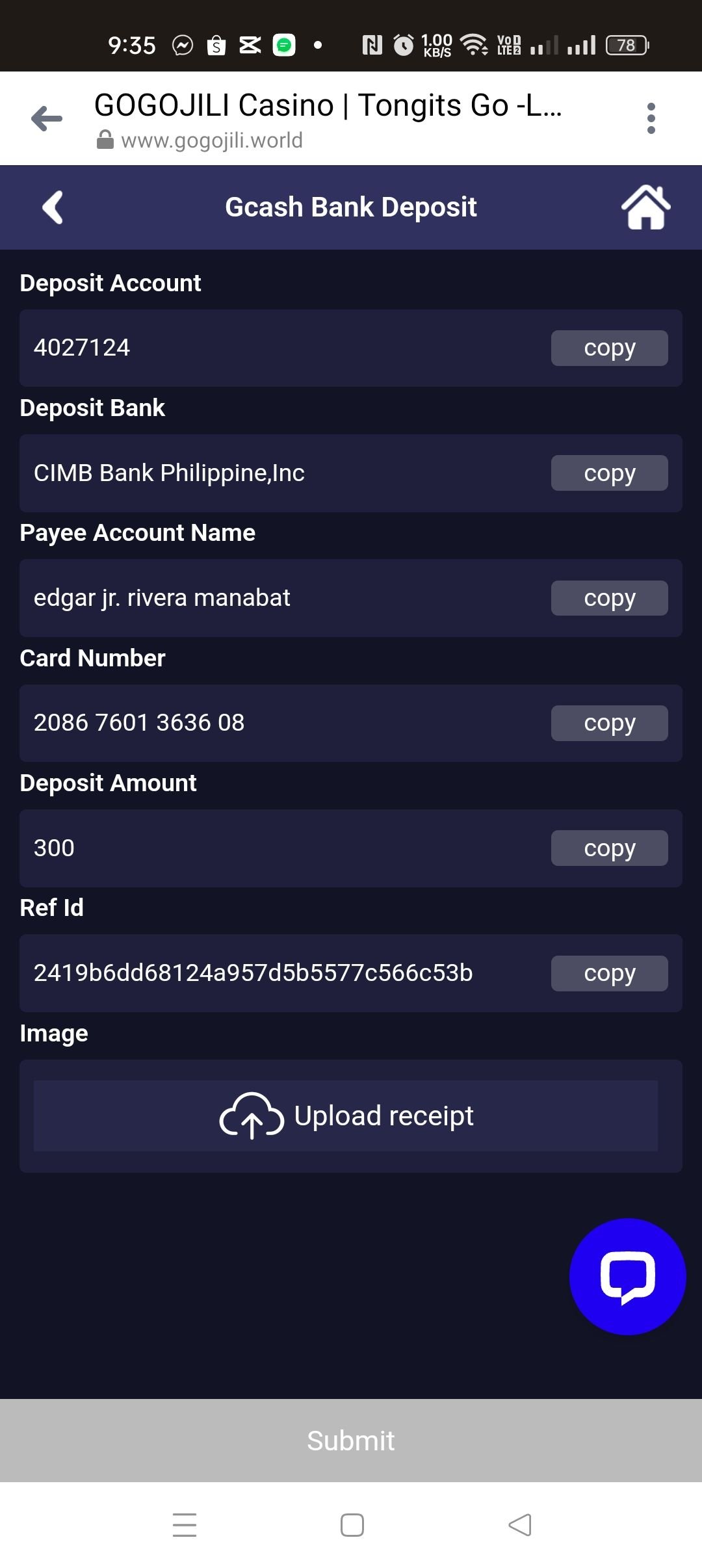Copy the Deposit Account number 4027124
The height and width of the screenshot is (1568, 702).
coord(610,348)
